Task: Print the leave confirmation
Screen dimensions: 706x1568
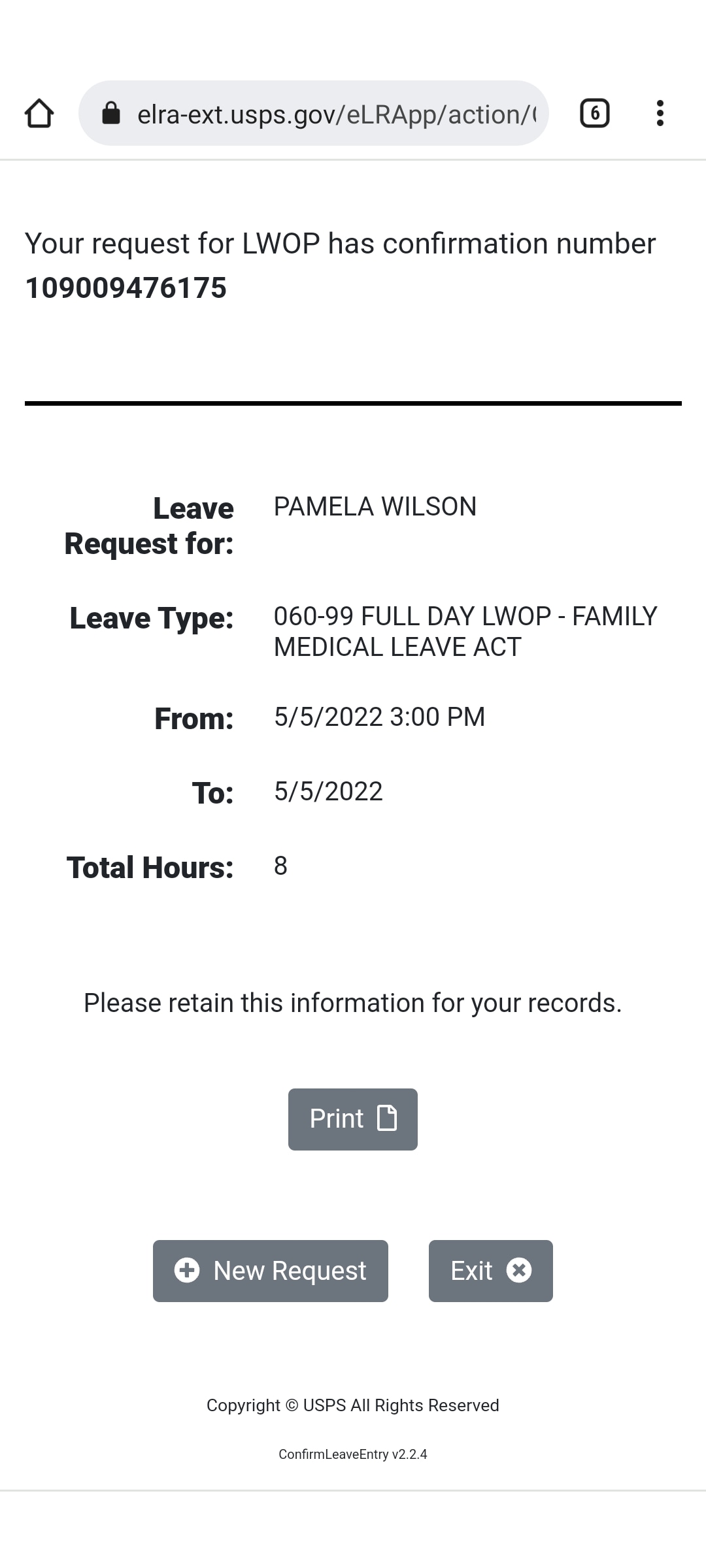Action: [x=352, y=1119]
